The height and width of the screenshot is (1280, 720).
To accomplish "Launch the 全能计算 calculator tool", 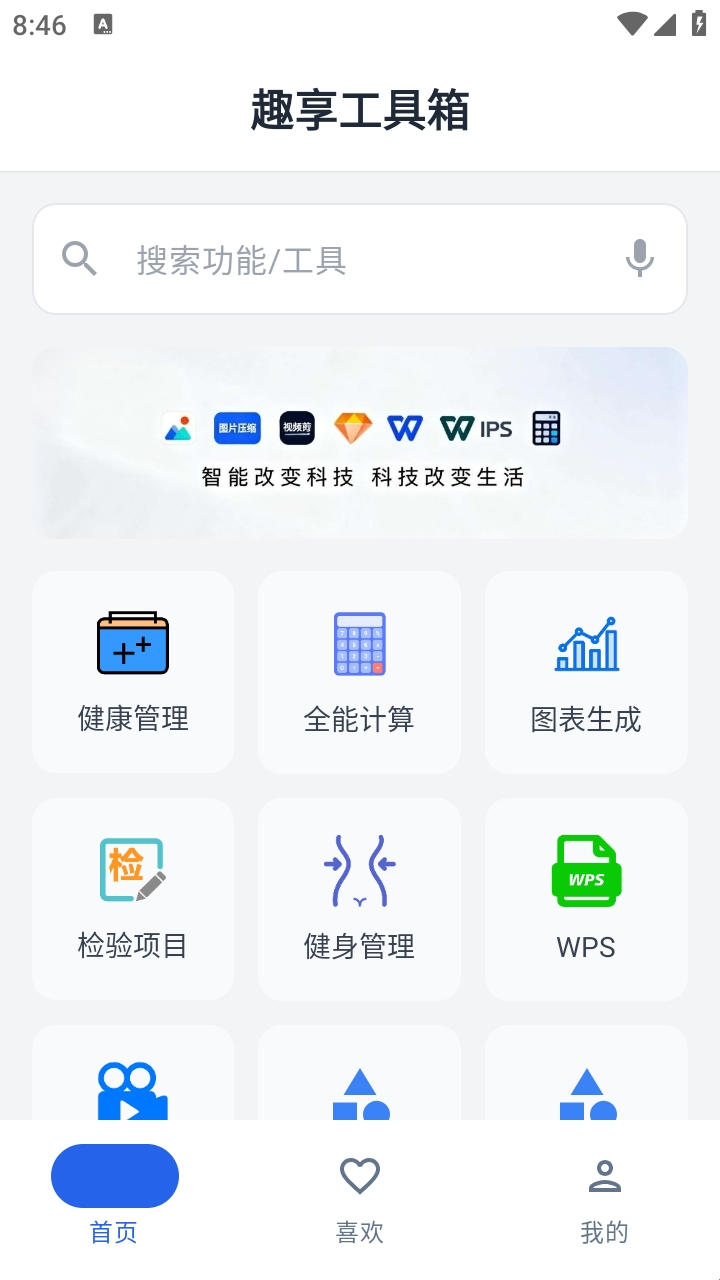I will (x=359, y=672).
